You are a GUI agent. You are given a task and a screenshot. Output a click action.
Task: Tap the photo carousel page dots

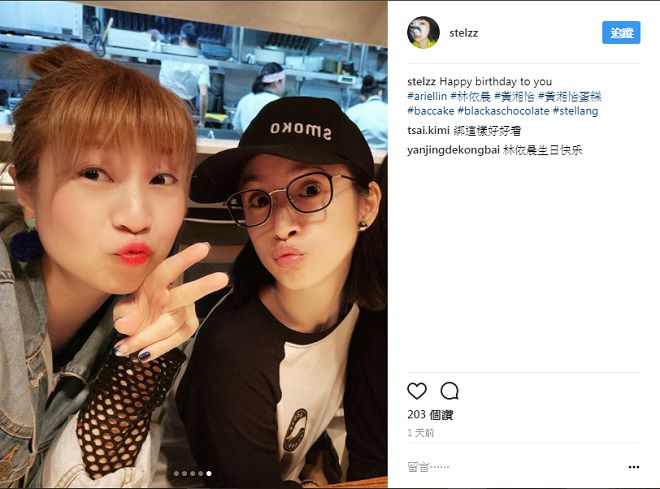click(192, 473)
